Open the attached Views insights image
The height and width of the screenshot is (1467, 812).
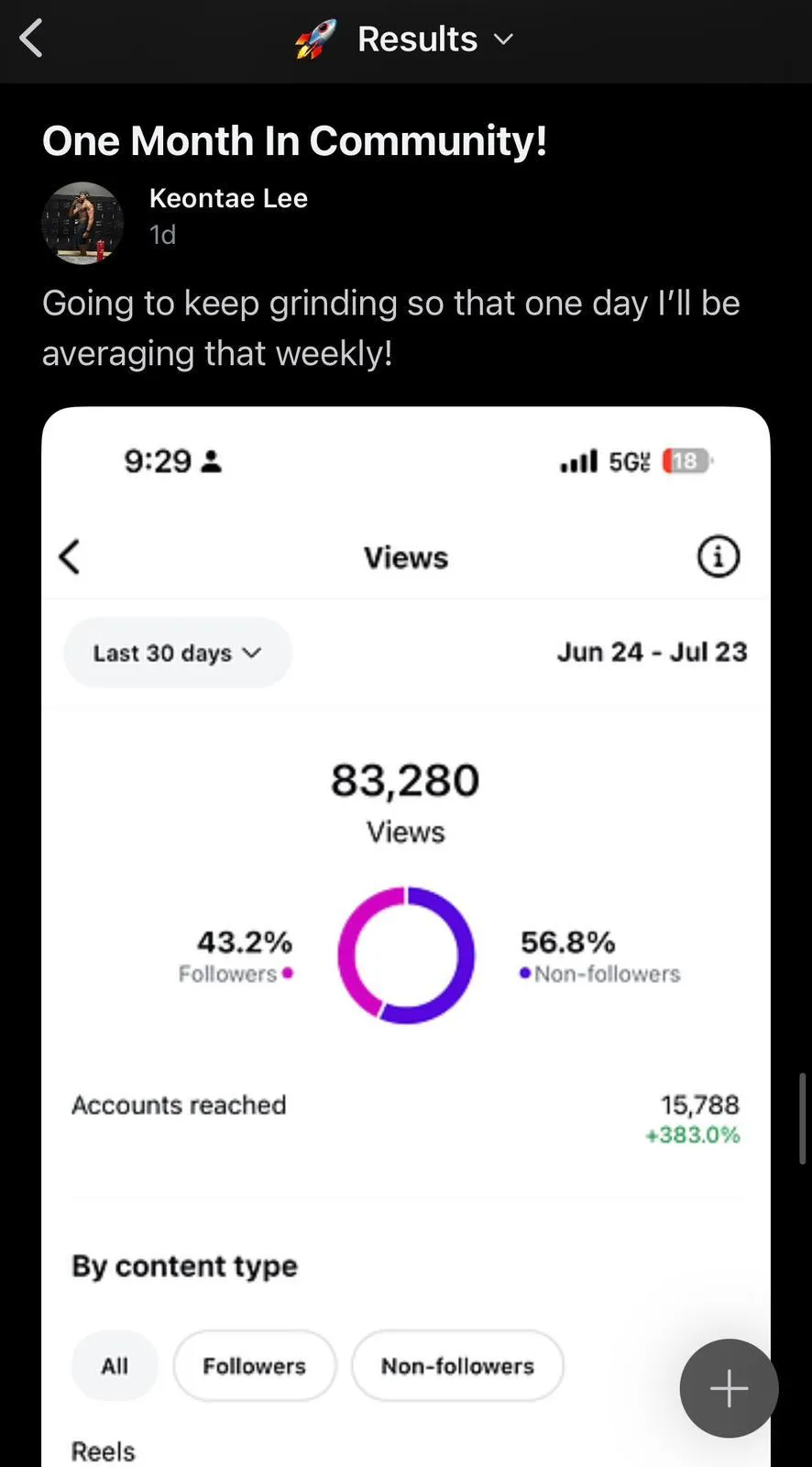406,936
